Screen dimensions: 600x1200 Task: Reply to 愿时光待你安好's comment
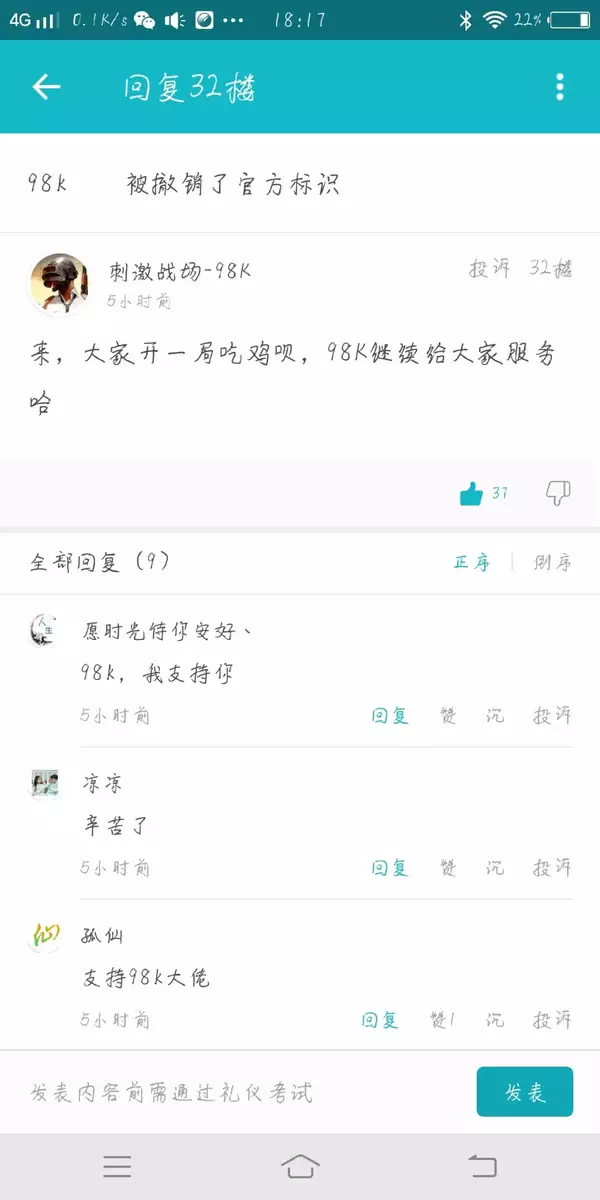[390, 716]
